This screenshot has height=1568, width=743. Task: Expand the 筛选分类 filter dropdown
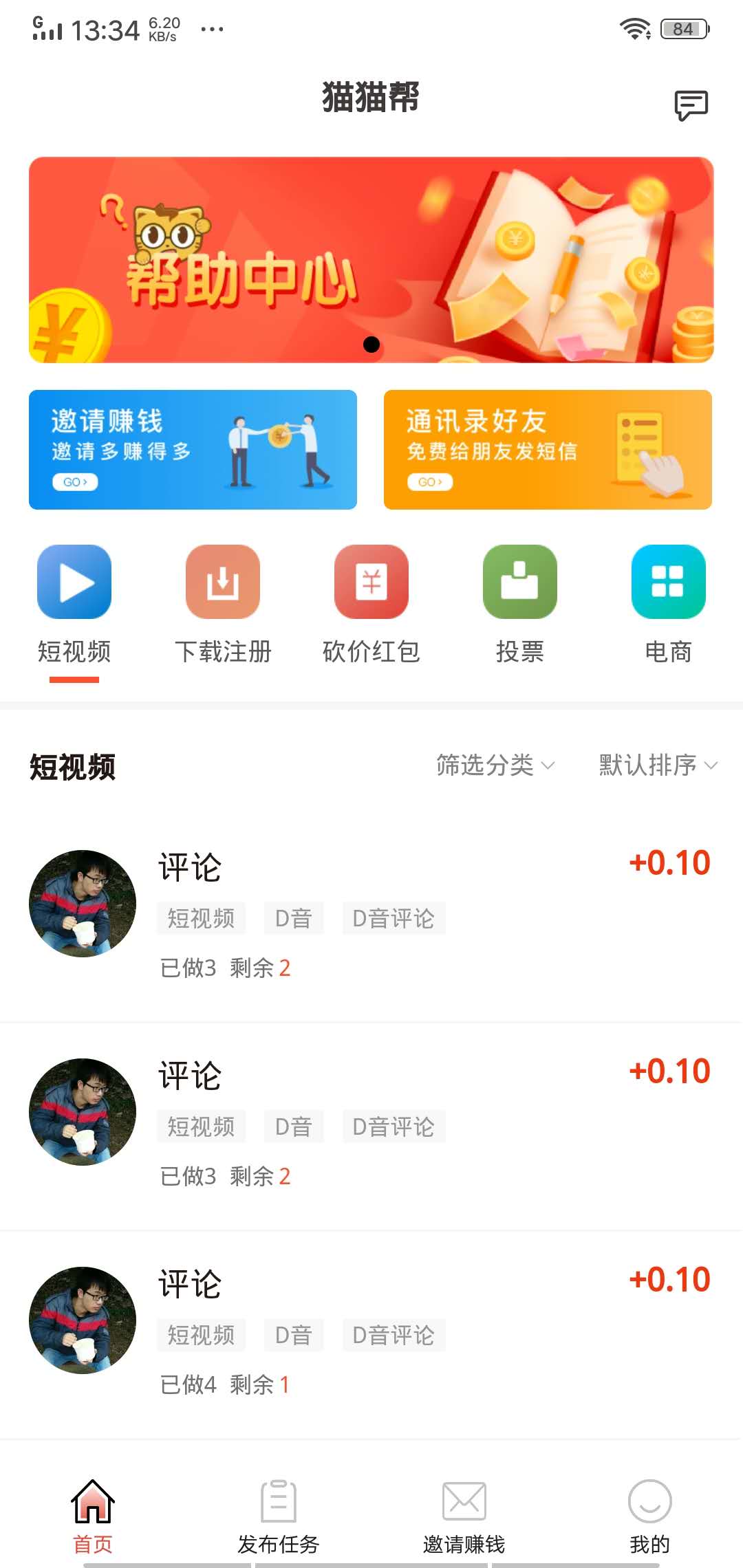495,765
